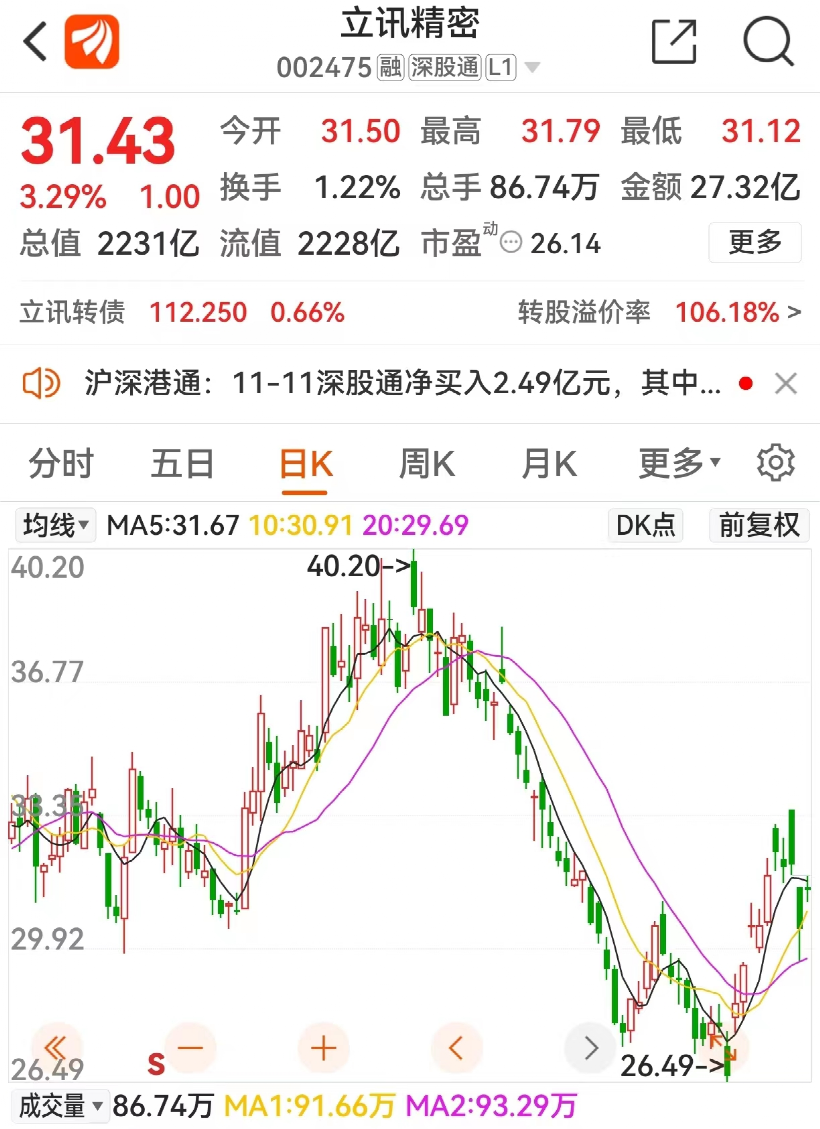Open the 均线 indicator dropdown

(x=56, y=525)
